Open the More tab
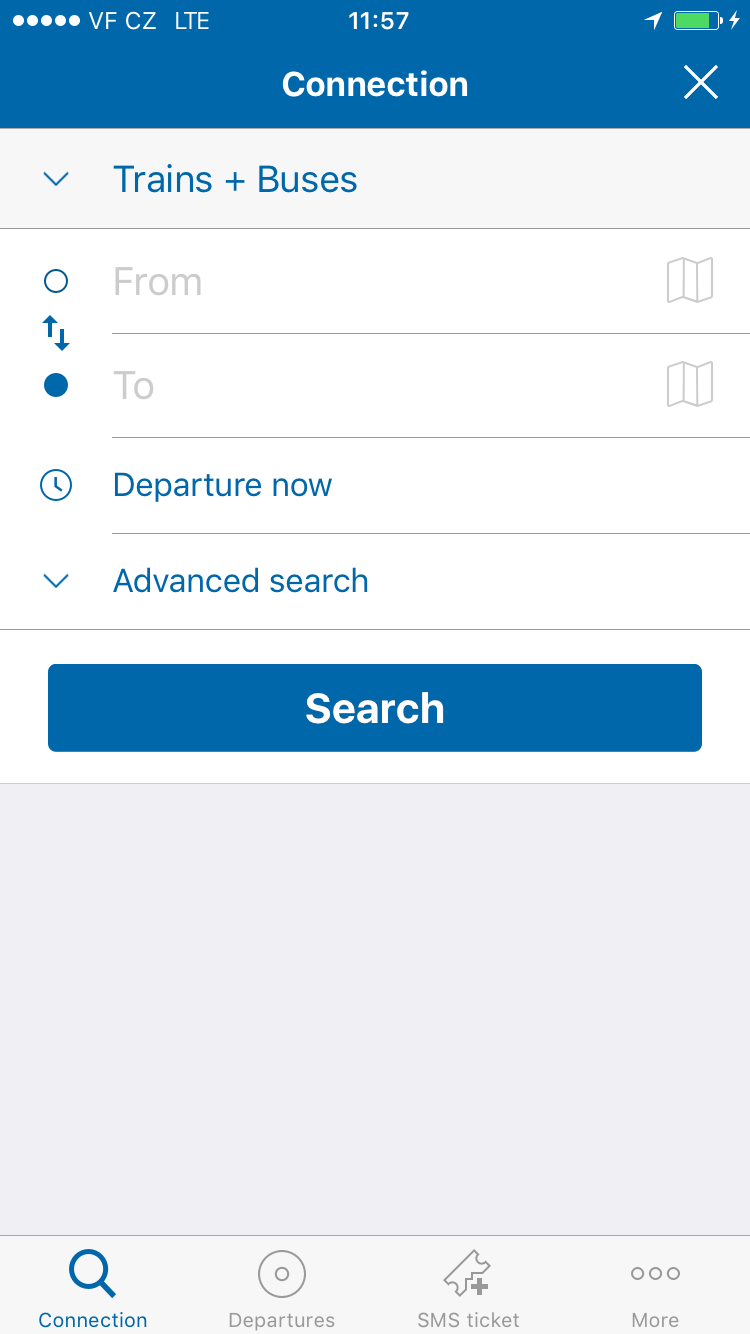The height and width of the screenshot is (1334, 750). click(656, 1287)
